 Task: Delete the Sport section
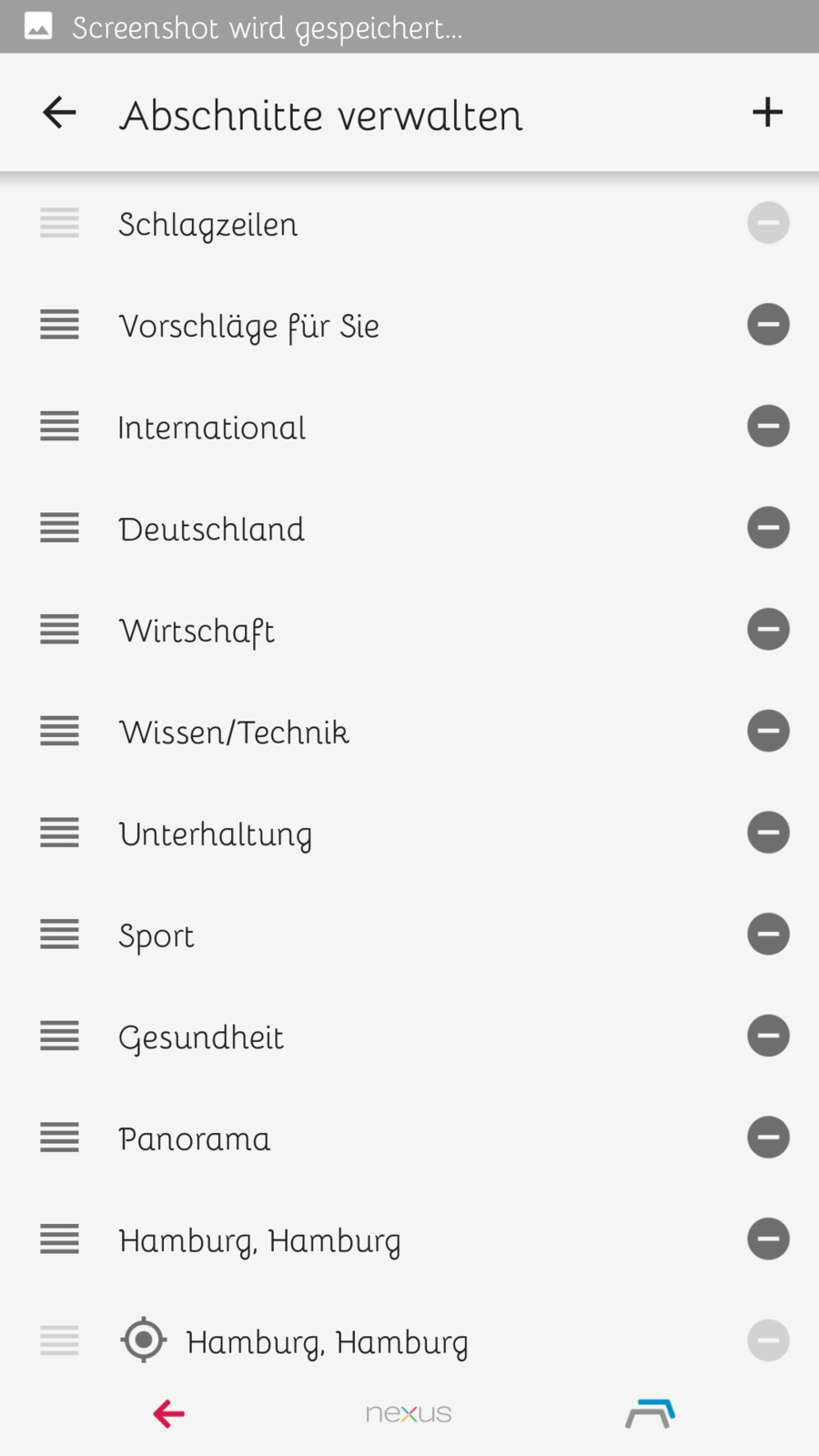768,935
